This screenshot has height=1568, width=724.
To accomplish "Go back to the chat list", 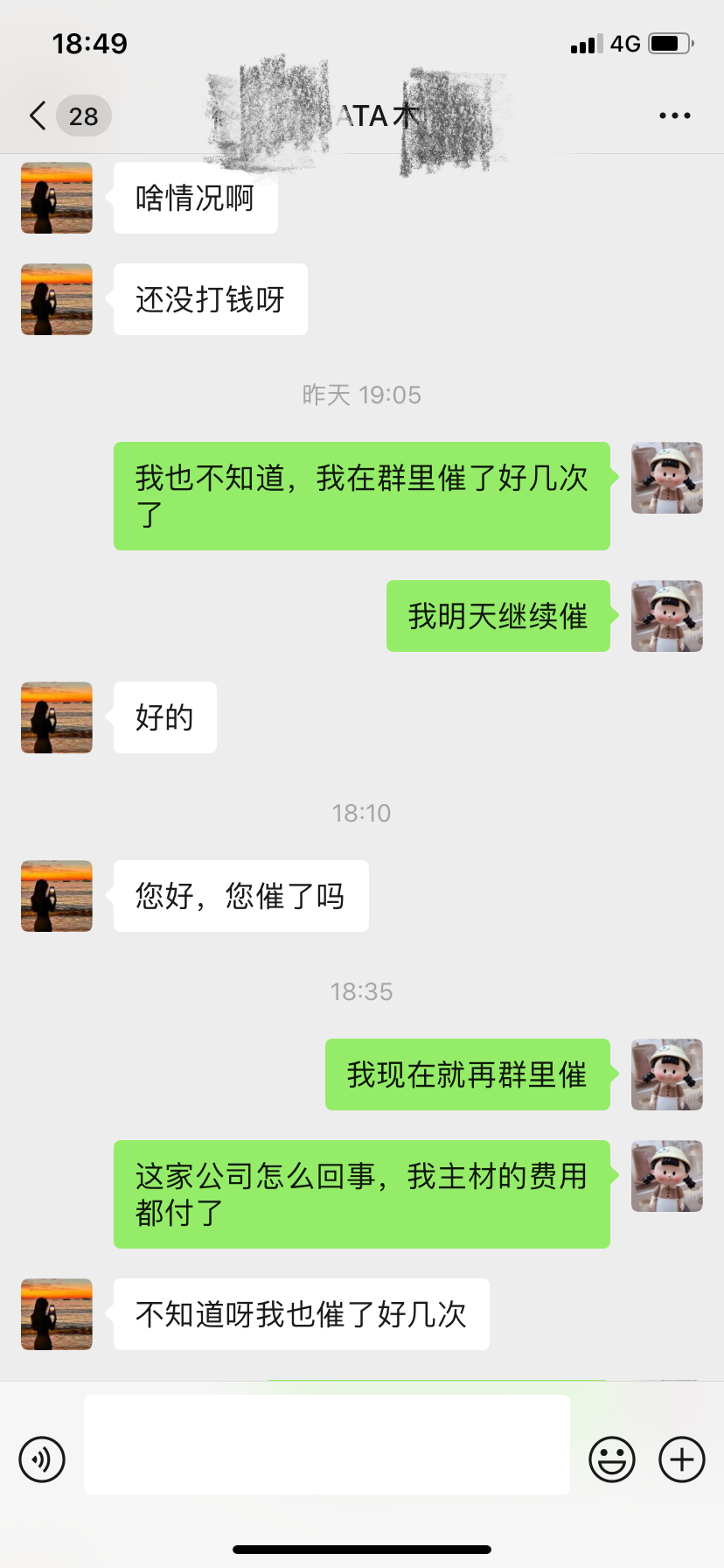I will [38, 115].
